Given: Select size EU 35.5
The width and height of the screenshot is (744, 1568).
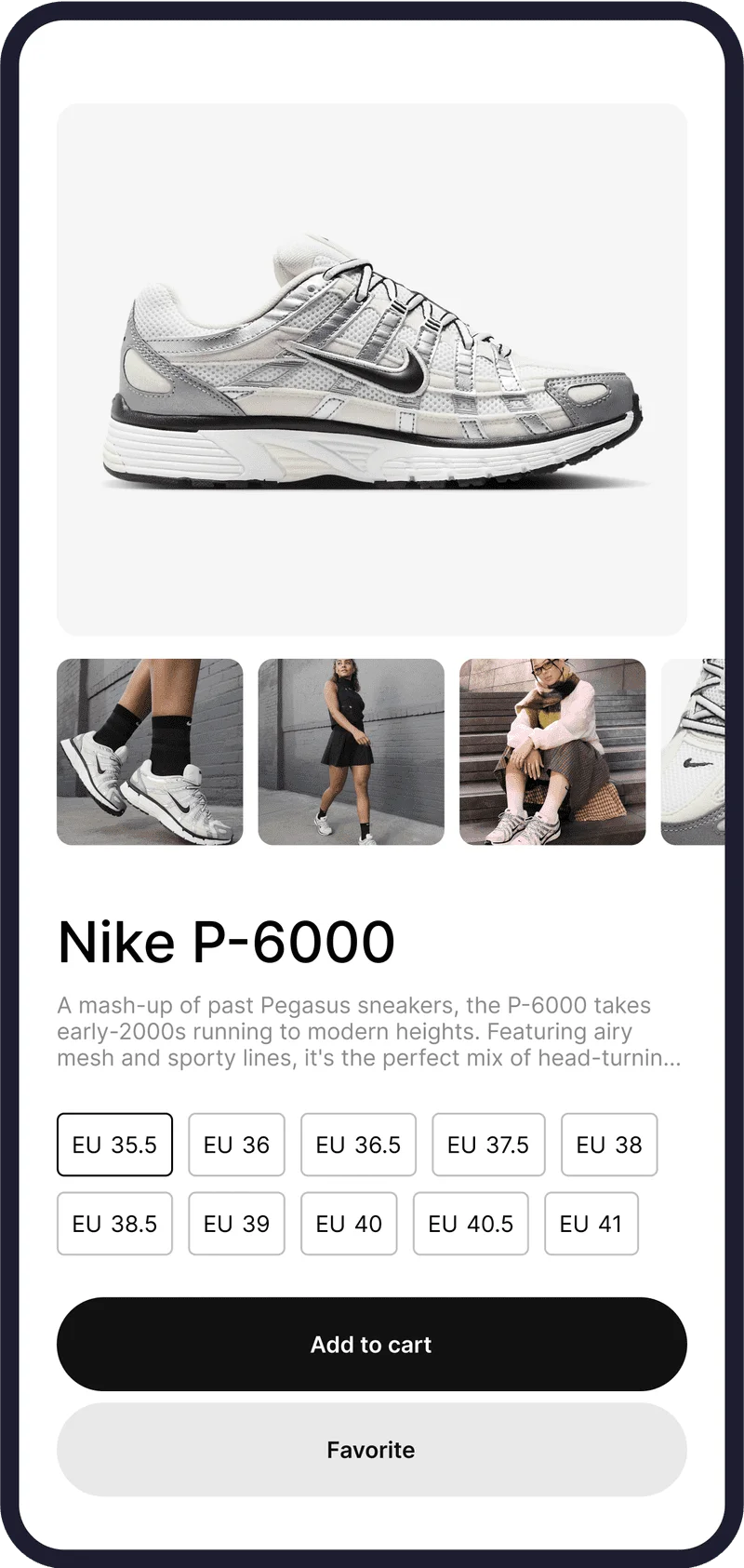Looking at the screenshot, I should [x=114, y=1145].
